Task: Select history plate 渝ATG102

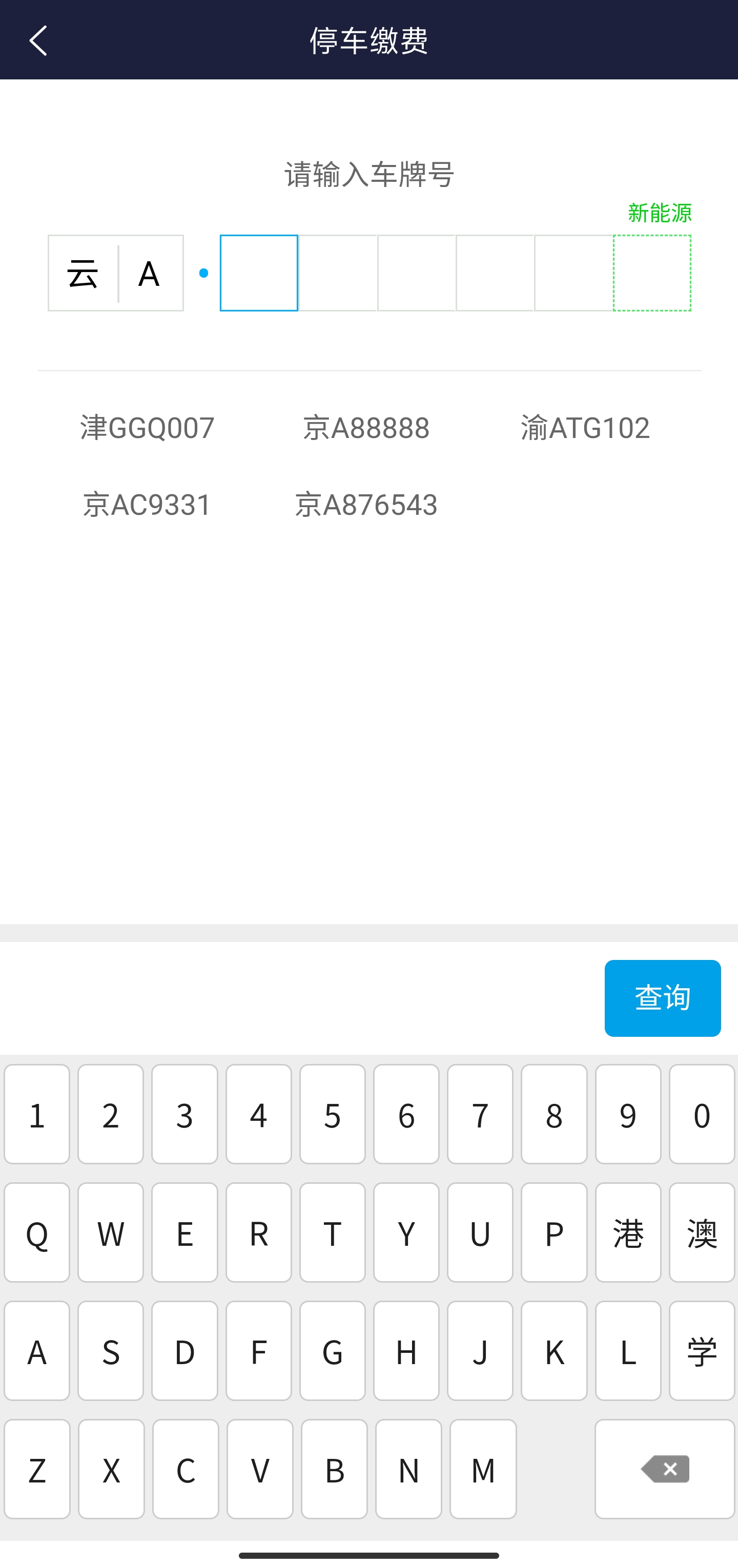Action: coord(586,427)
